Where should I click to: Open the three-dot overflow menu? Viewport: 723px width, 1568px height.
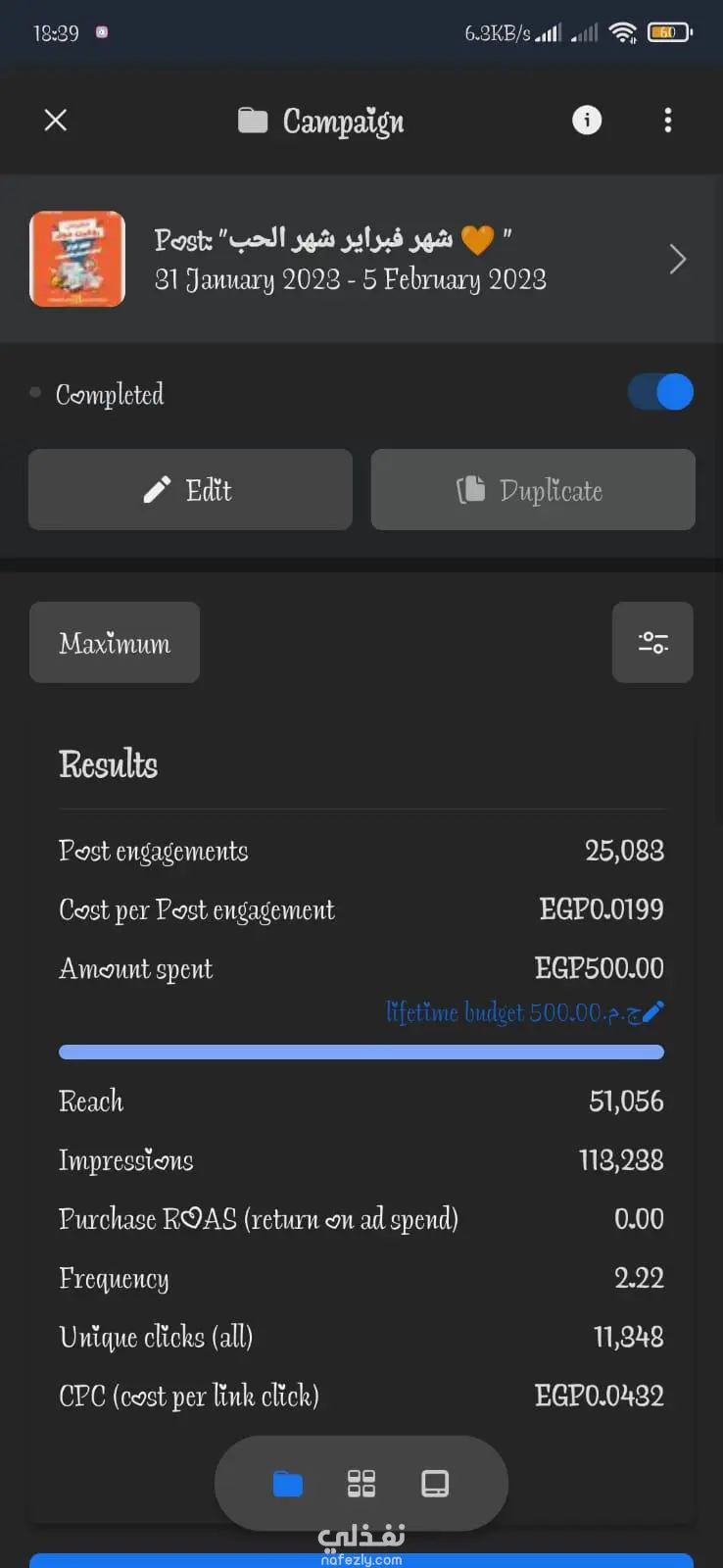pos(668,120)
